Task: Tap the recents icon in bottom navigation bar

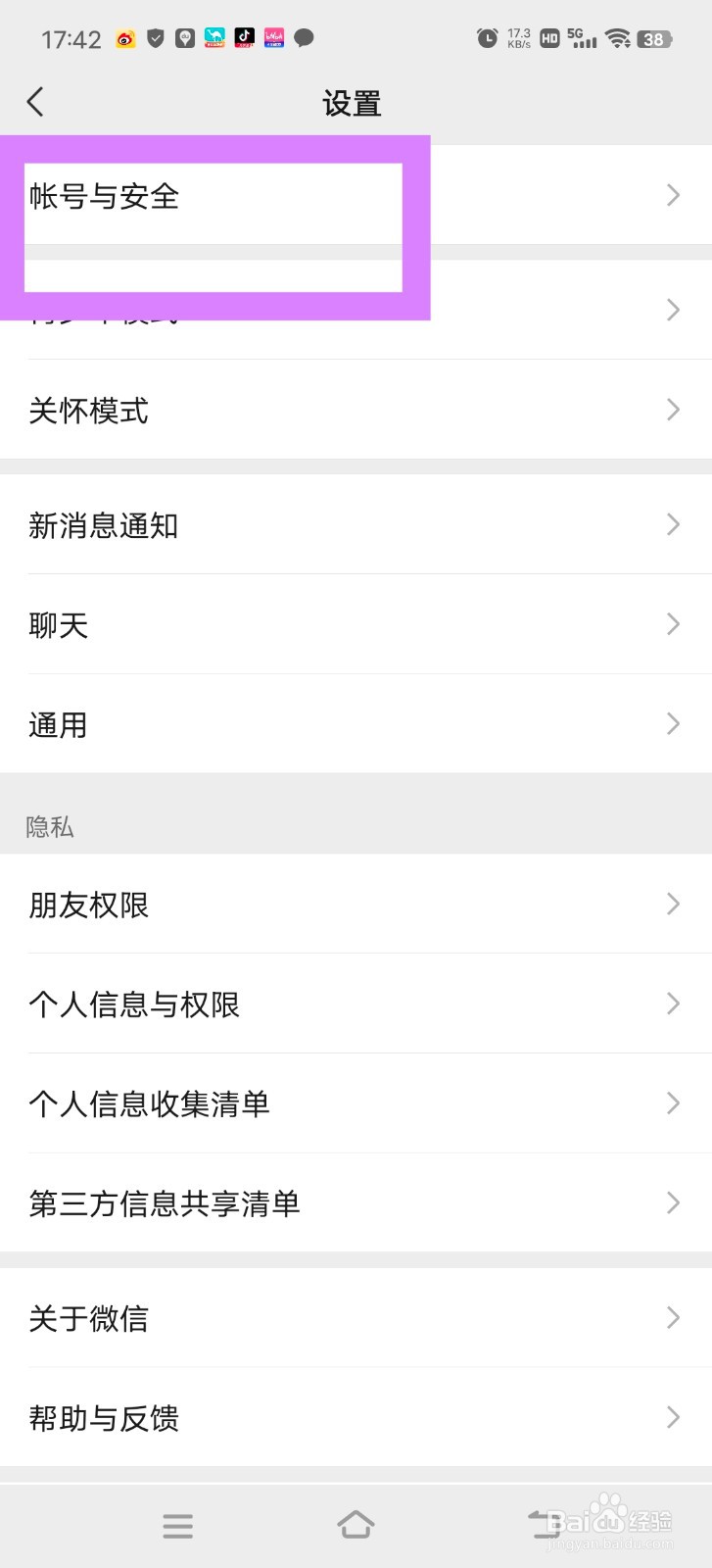Action: tap(177, 1525)
